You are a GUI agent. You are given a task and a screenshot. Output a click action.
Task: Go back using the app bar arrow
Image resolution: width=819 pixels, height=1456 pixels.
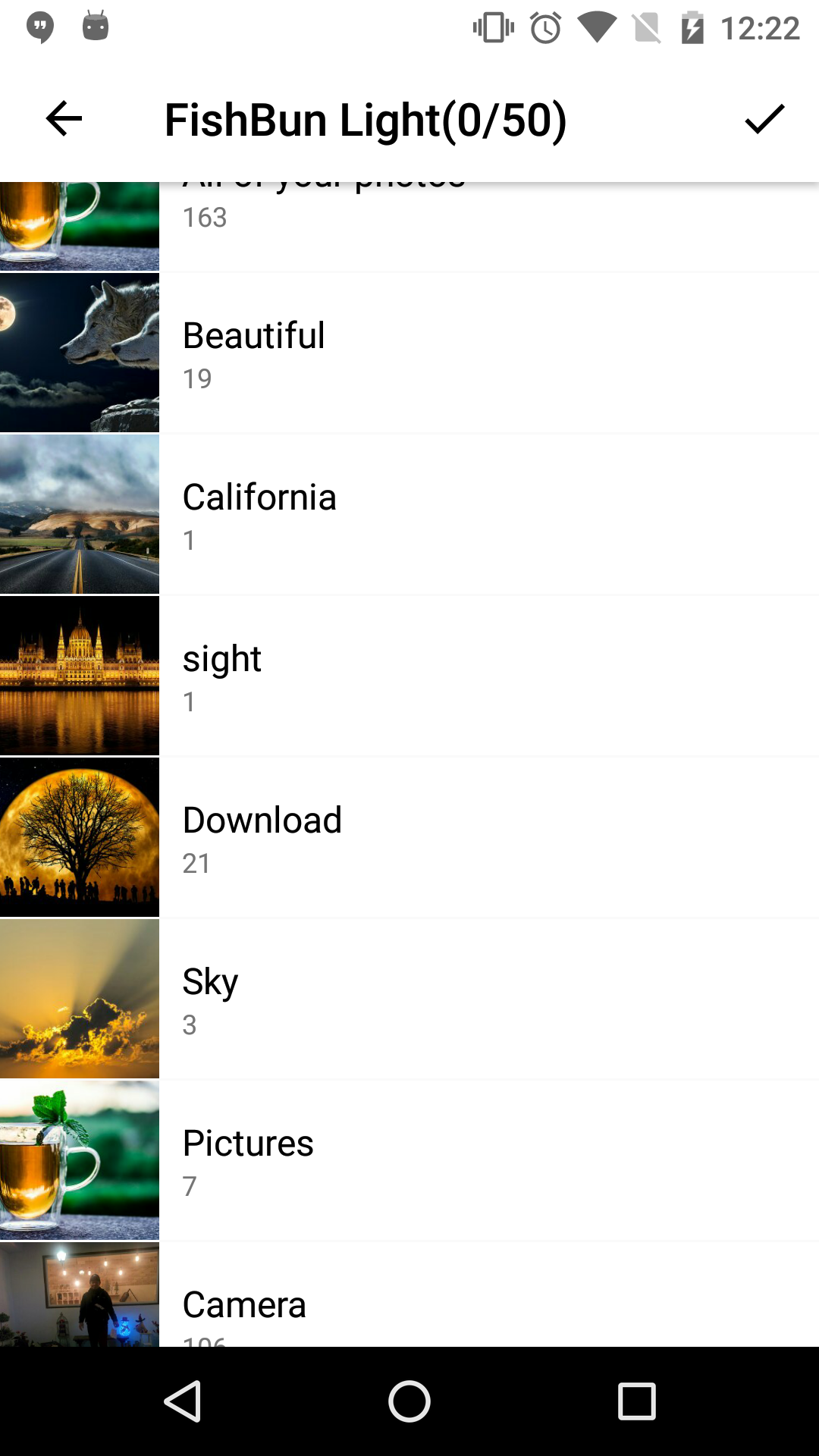click(x=64, y=119)
